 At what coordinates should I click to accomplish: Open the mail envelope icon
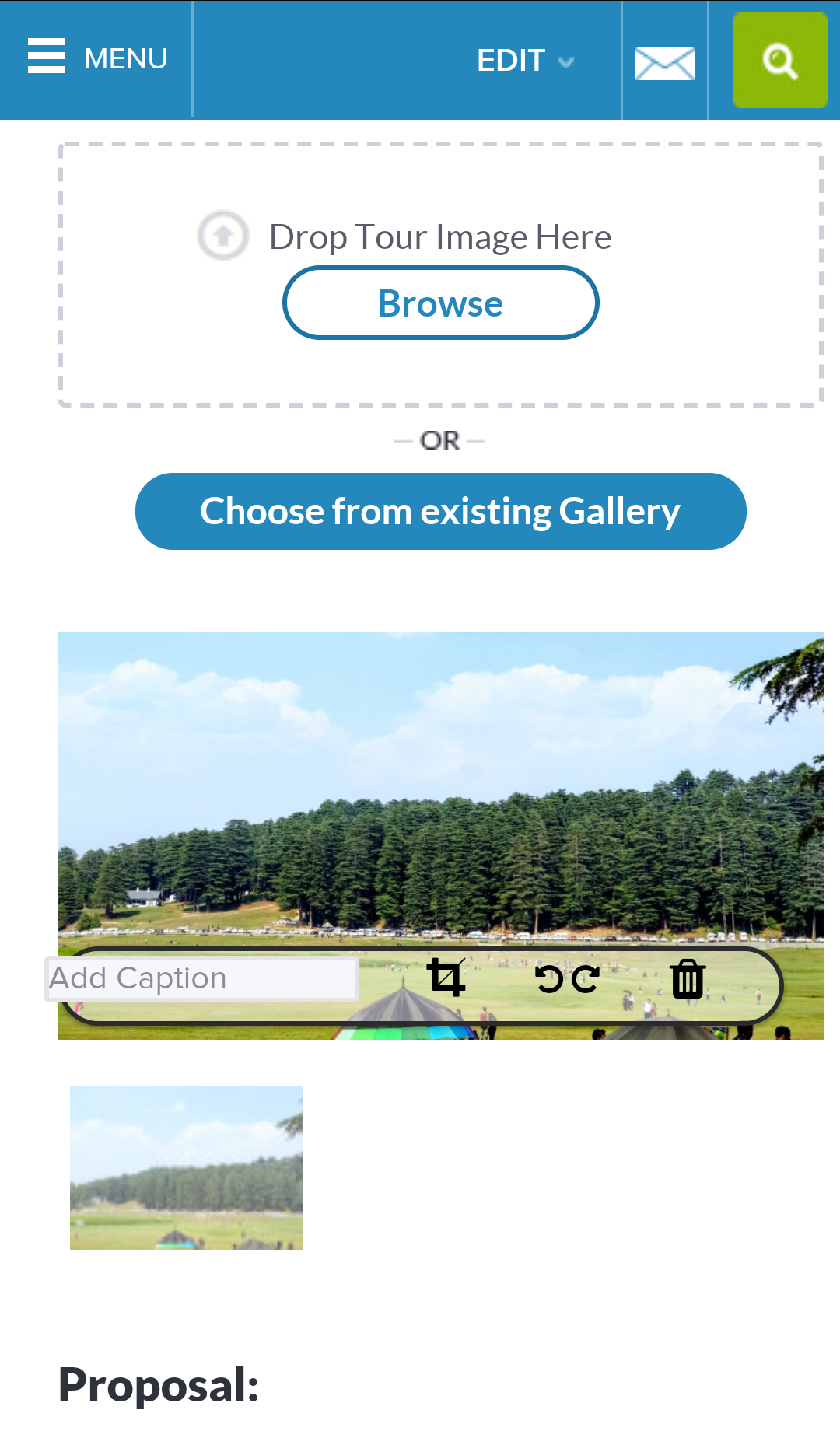664,62
